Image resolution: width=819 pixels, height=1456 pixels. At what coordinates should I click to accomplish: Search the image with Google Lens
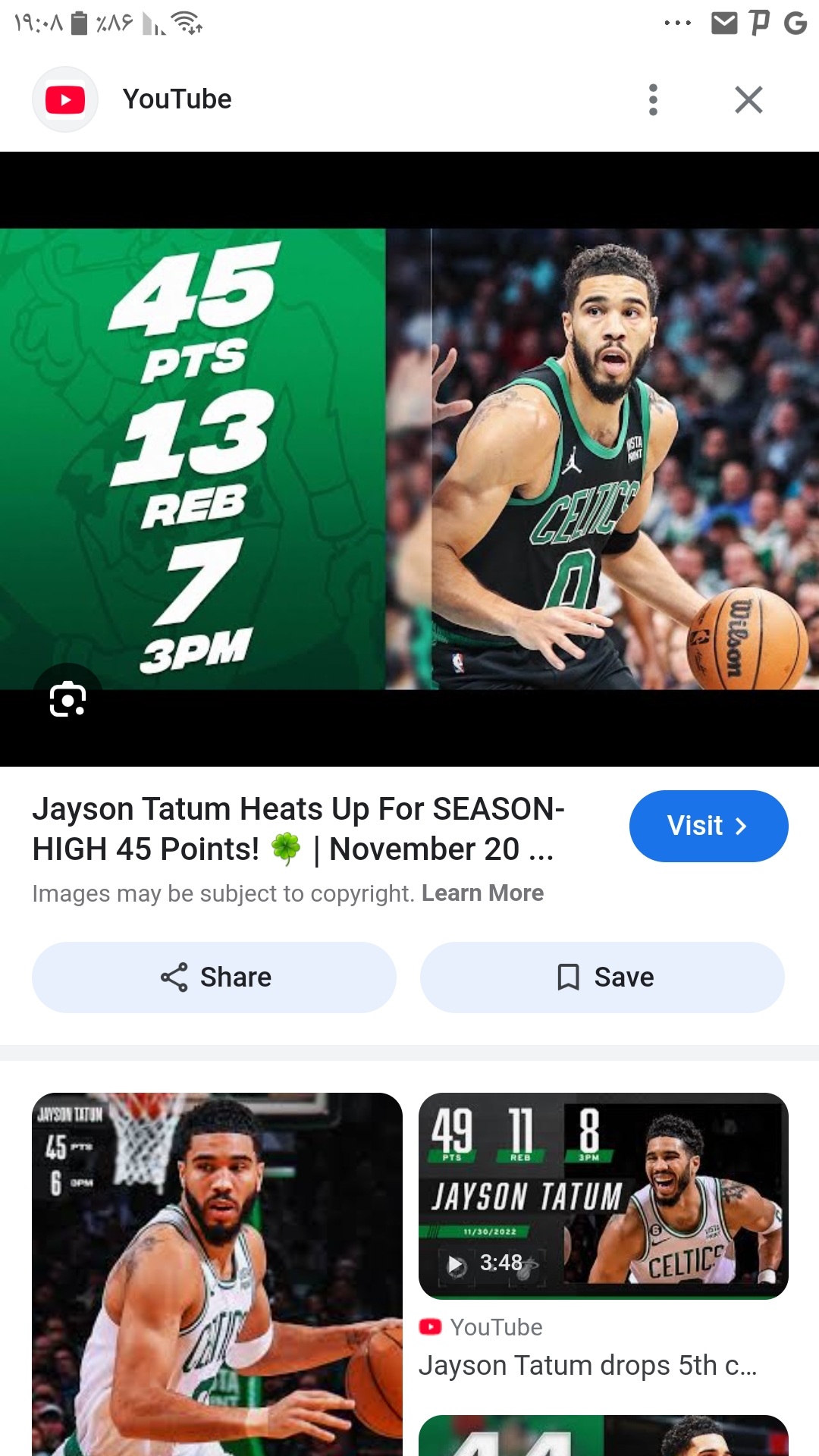[67, 699]
